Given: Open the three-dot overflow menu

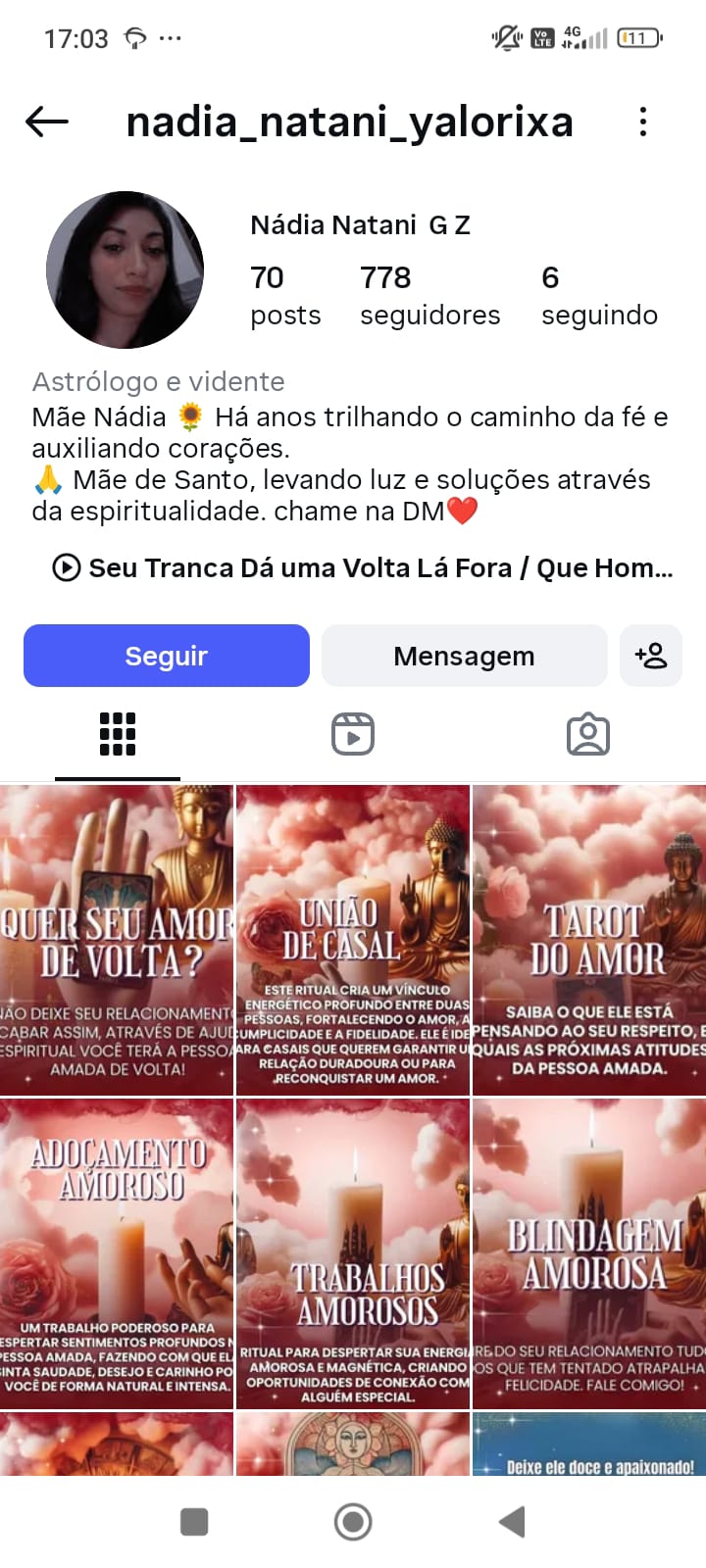Looking at the screenshot, I should click(x=643, y=122).
